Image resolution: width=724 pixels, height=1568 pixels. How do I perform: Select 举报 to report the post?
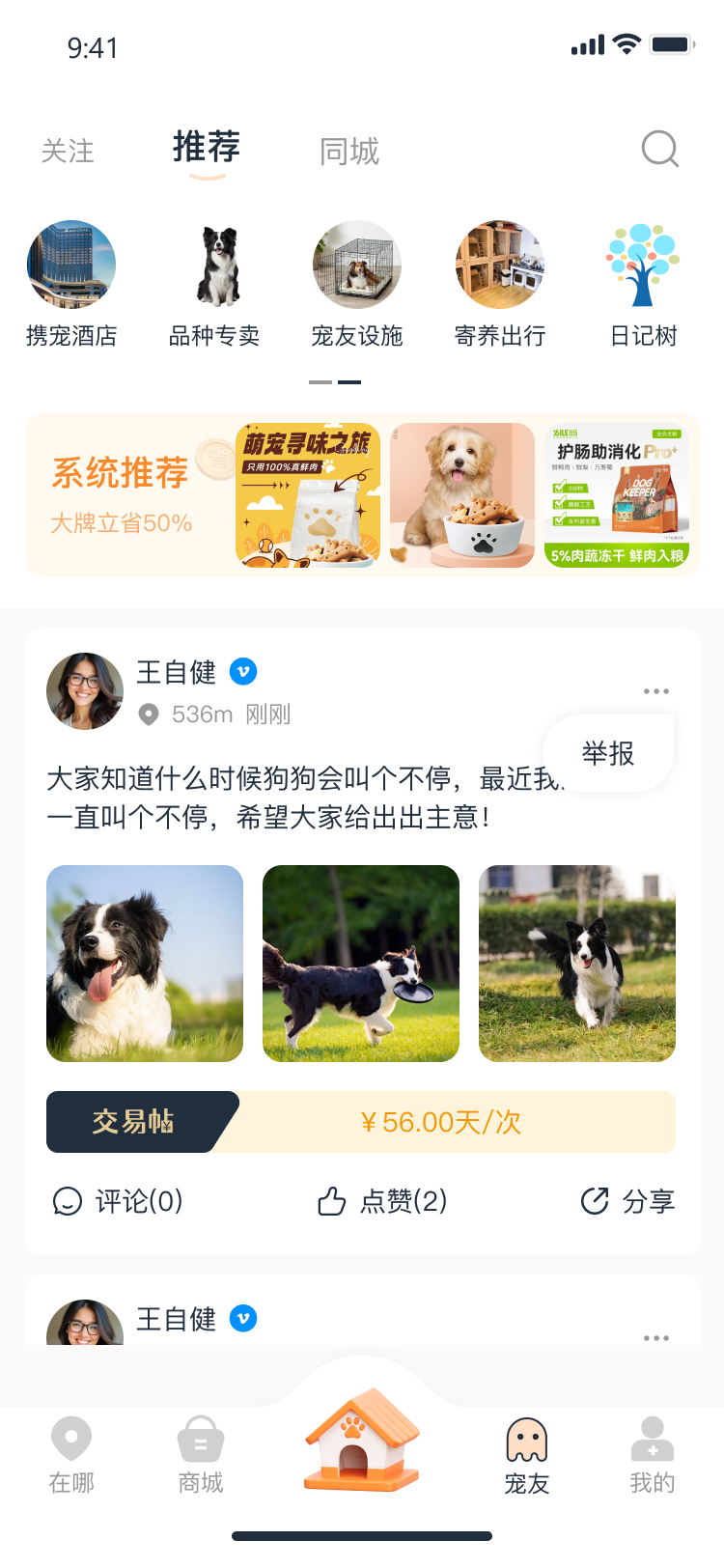(607, 754)
